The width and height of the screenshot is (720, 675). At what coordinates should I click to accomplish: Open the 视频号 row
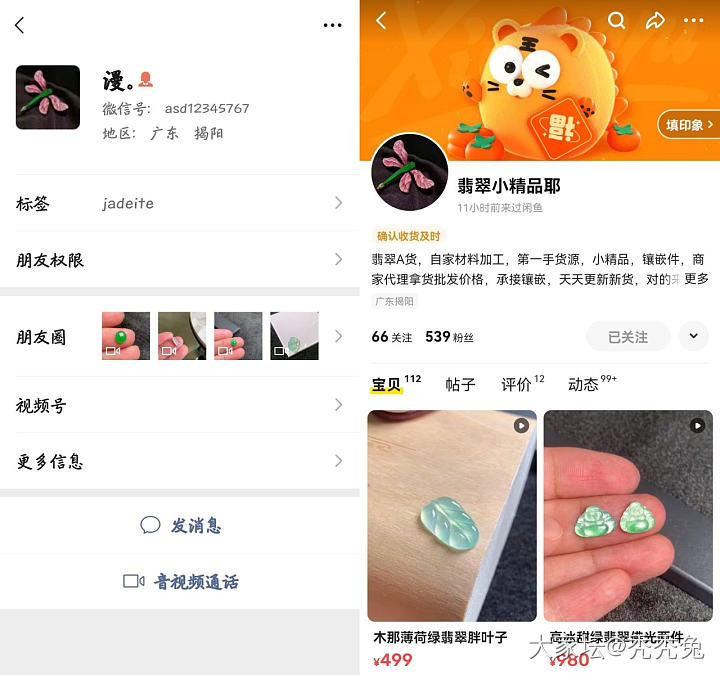180,405
